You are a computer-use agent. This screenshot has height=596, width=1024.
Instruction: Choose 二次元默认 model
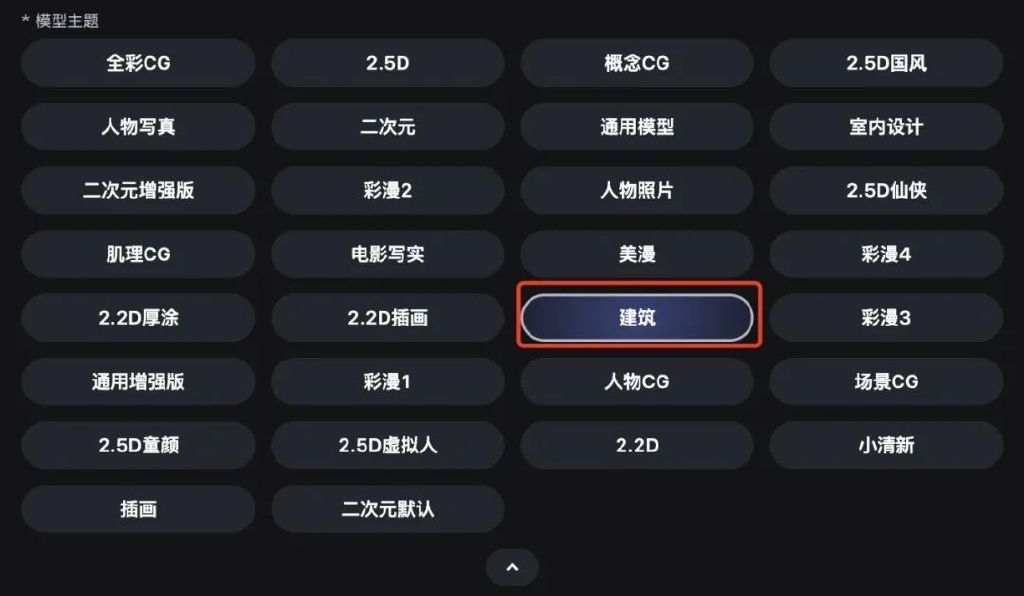387,509
